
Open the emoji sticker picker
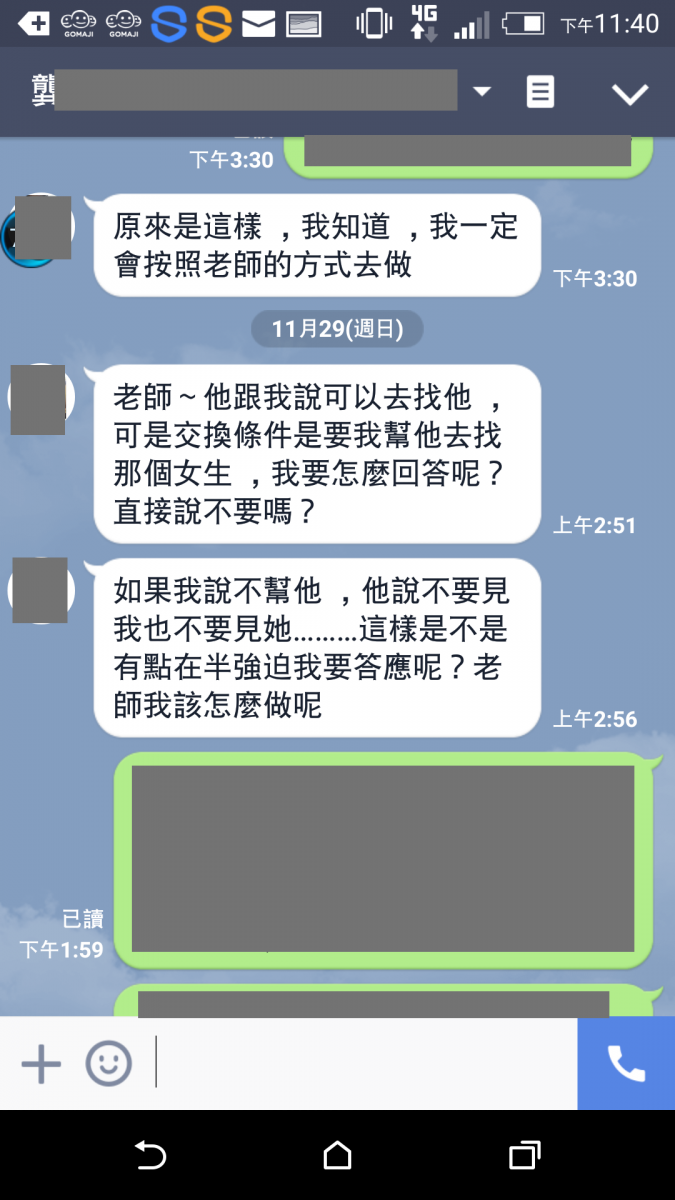click(108, 1064)
